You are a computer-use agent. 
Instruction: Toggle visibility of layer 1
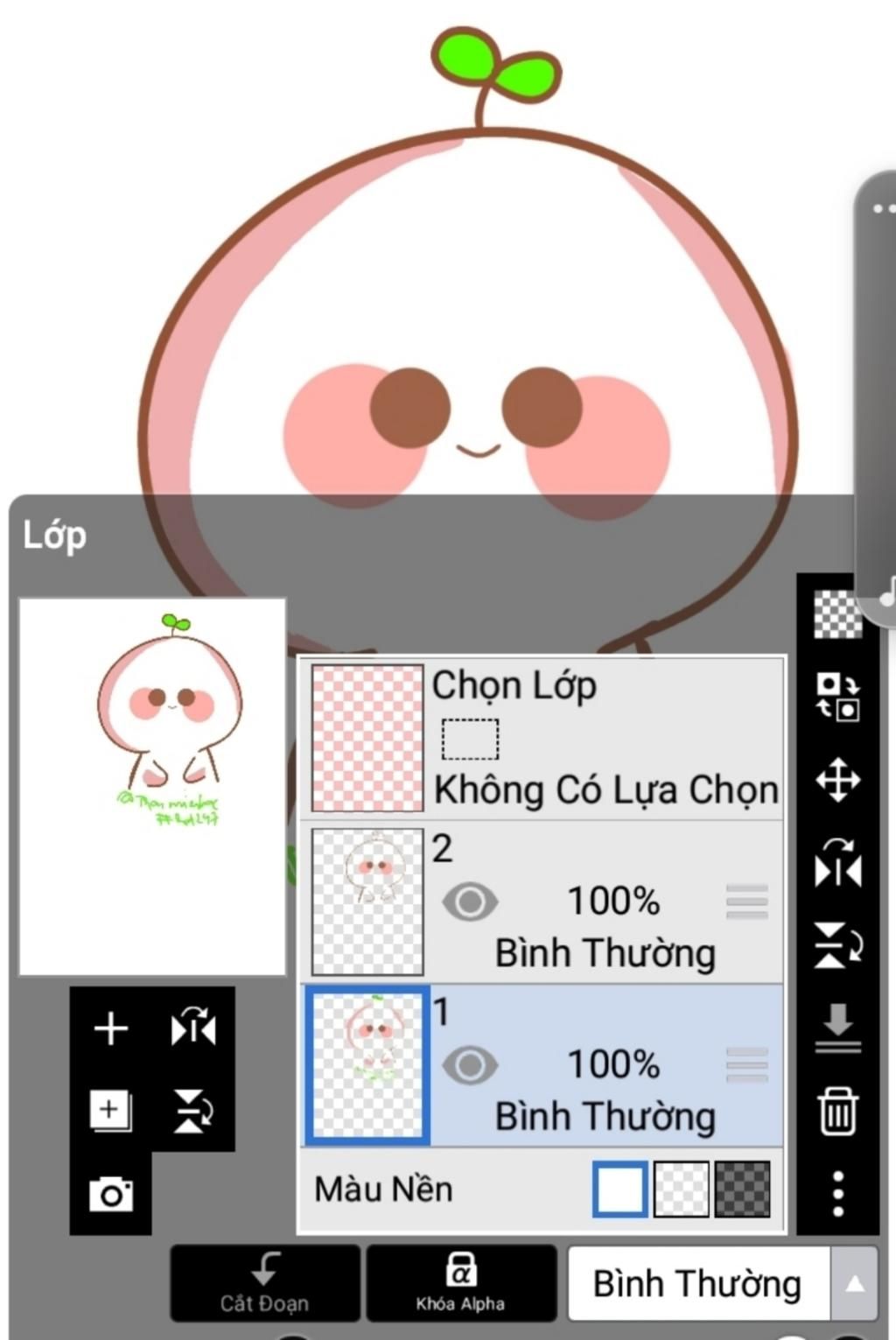click(470, 1065)
